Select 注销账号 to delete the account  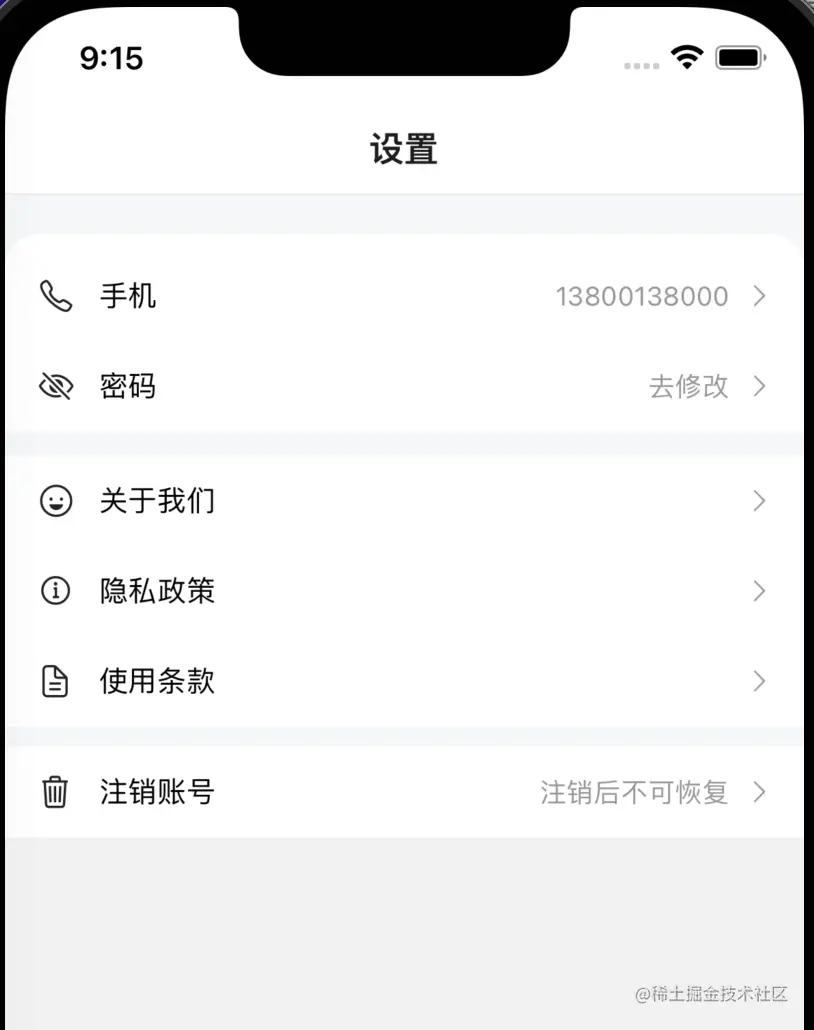pyautogui.click(x=404, y=792)
